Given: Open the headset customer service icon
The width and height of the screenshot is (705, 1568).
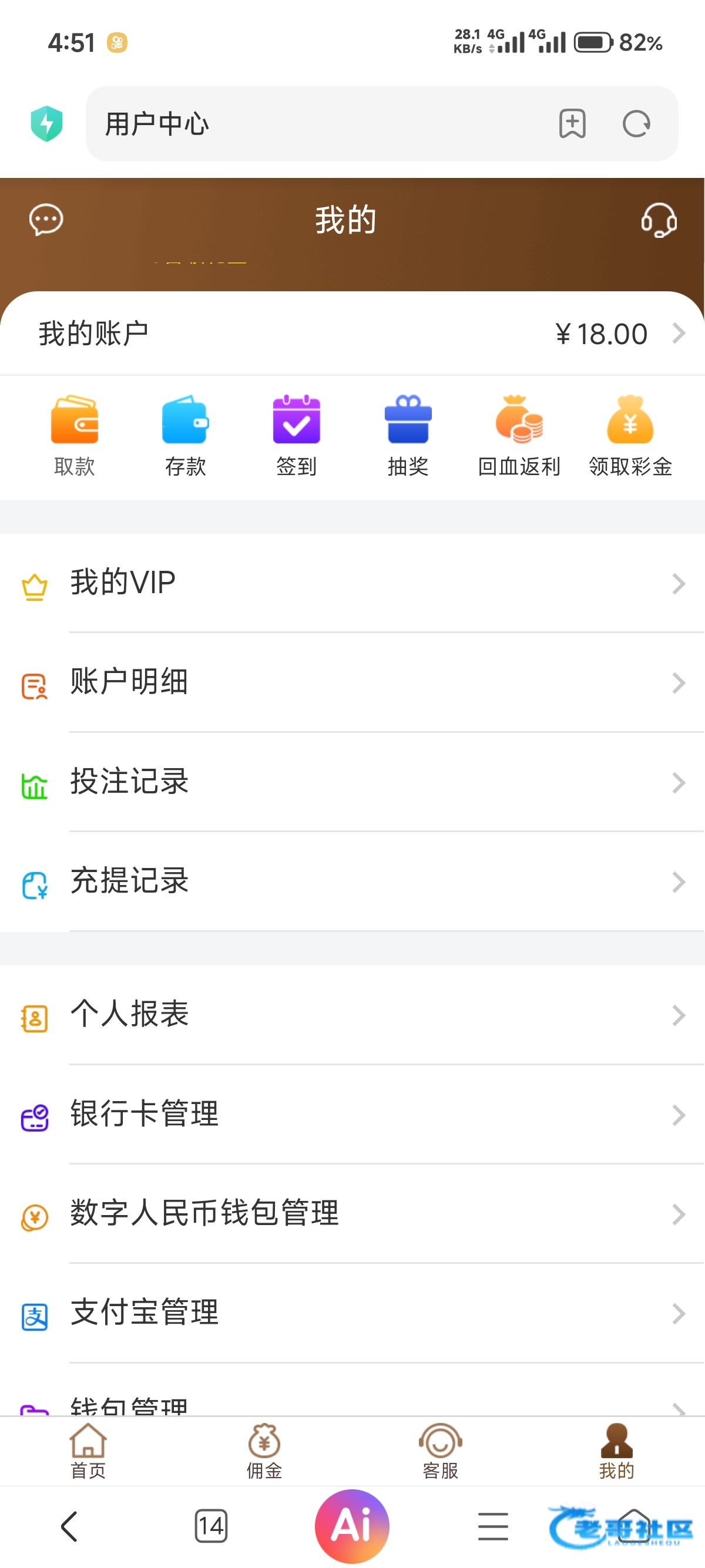Looking at the screenshot, I should pos(659,220).
